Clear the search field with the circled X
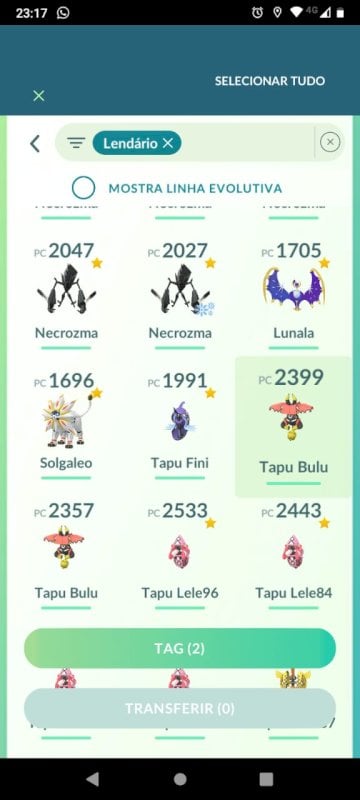This screenshot has height=800, width=360. pyautogui.click(x=330, y=142)
